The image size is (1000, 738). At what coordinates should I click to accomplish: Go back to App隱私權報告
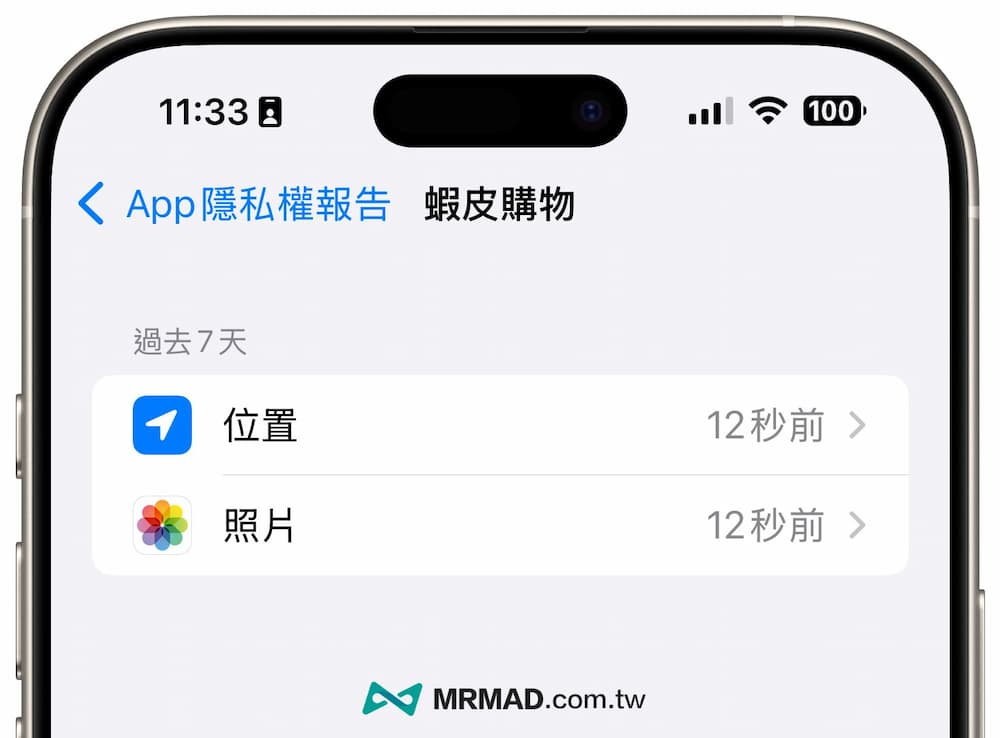(234, 204)
